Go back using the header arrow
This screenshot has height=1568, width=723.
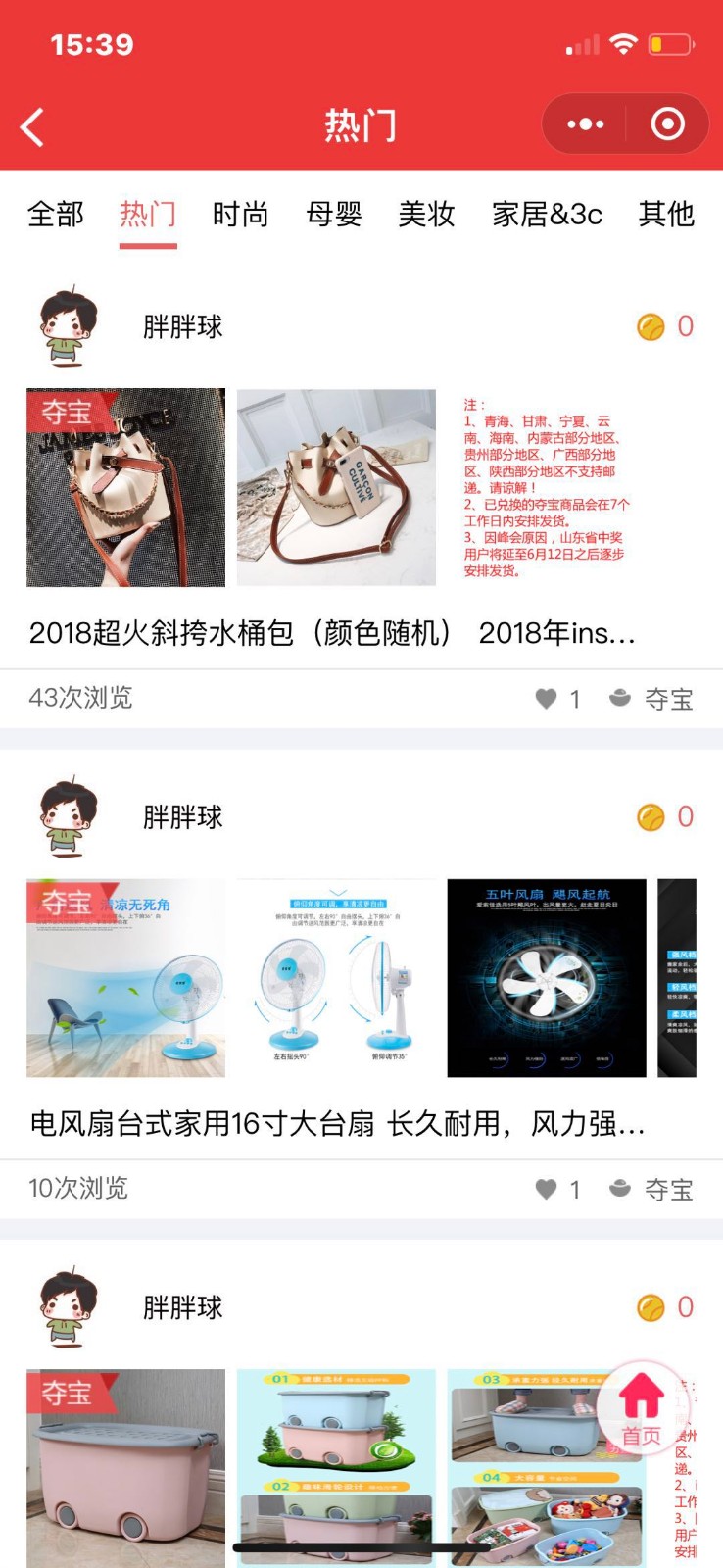pyautogui.click(x=32, y=126)
